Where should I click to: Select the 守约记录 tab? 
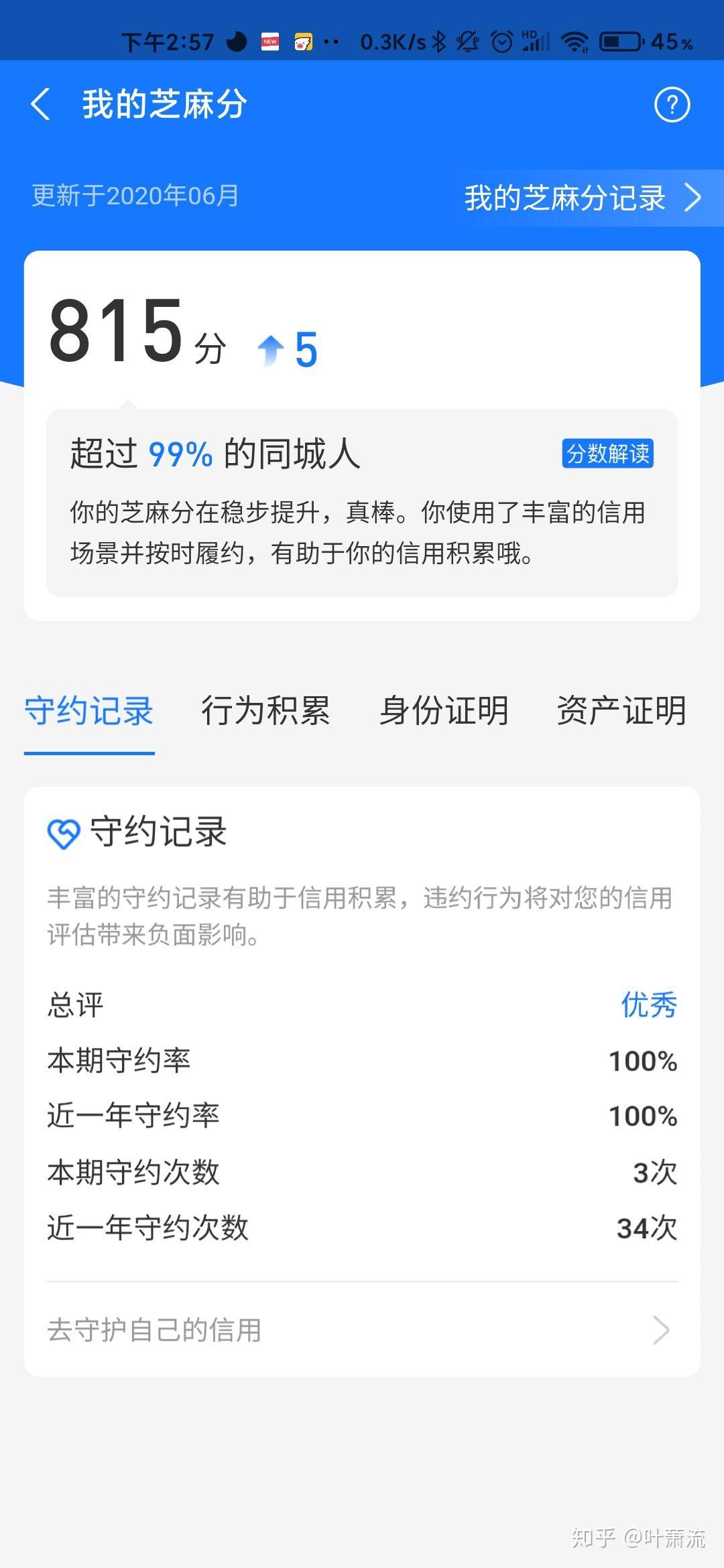coord(89,711)
